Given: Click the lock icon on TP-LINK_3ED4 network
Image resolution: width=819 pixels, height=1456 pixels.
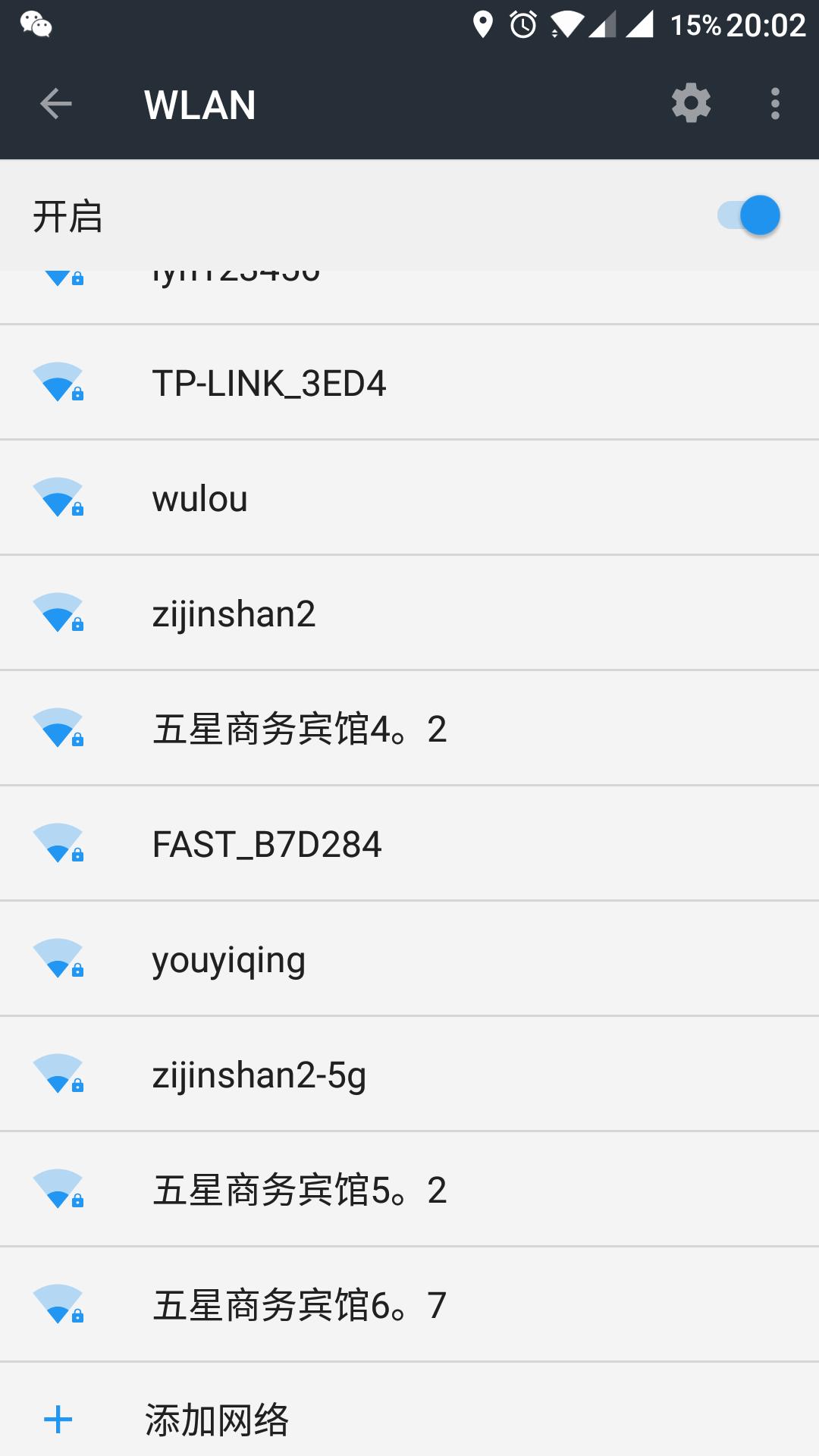Looking at the screenshot, I should 77,393.
